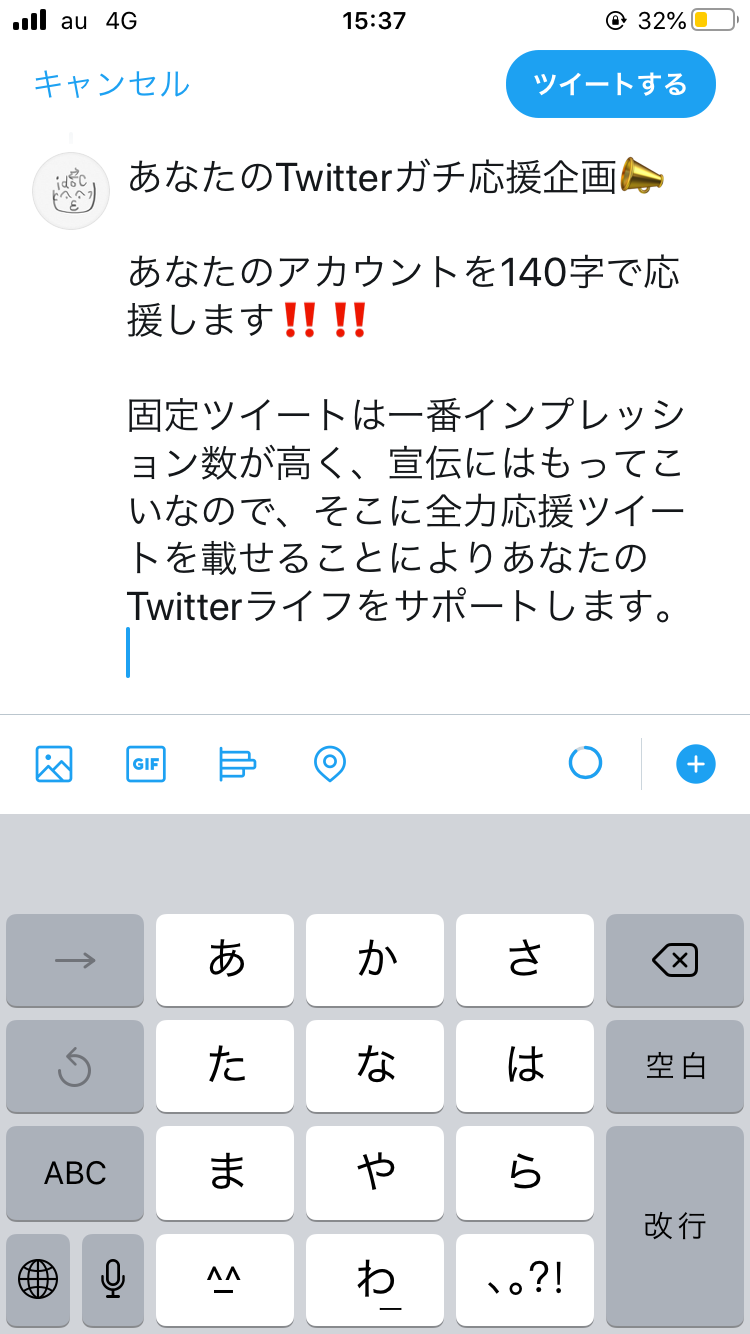This screenshot has height=1334, width=750.
Task: Tap the emoticon ^^ key
Action: pos(225,1280)
